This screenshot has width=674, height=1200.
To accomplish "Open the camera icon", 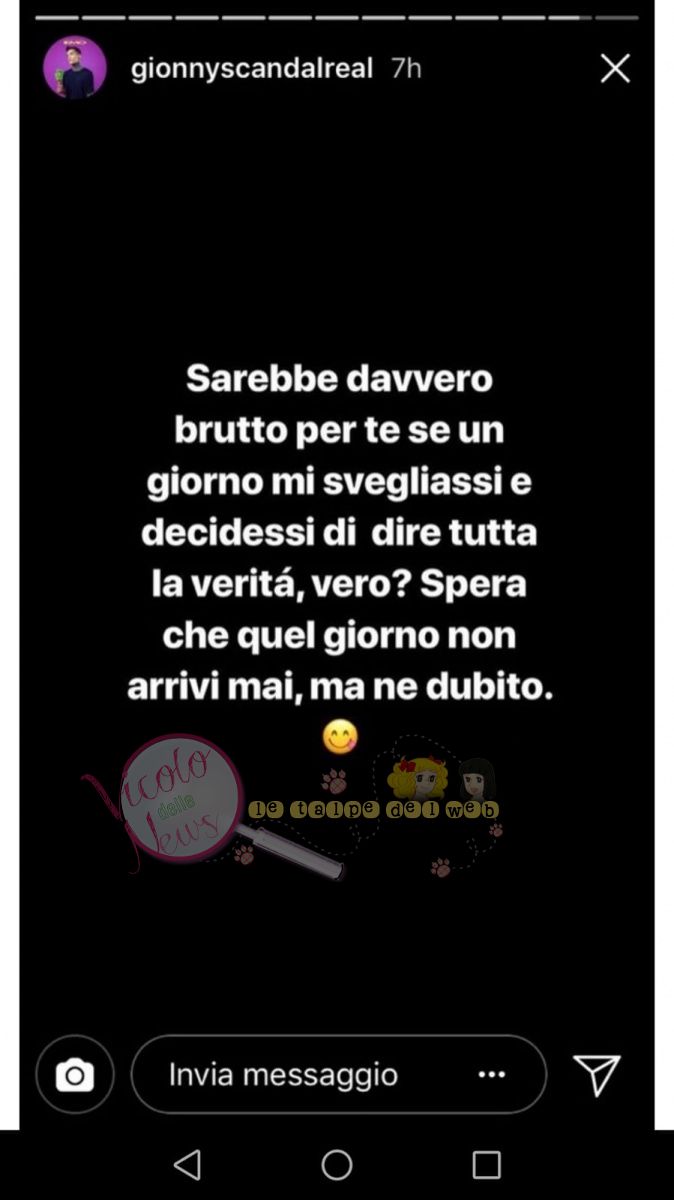I will 74,1075.
